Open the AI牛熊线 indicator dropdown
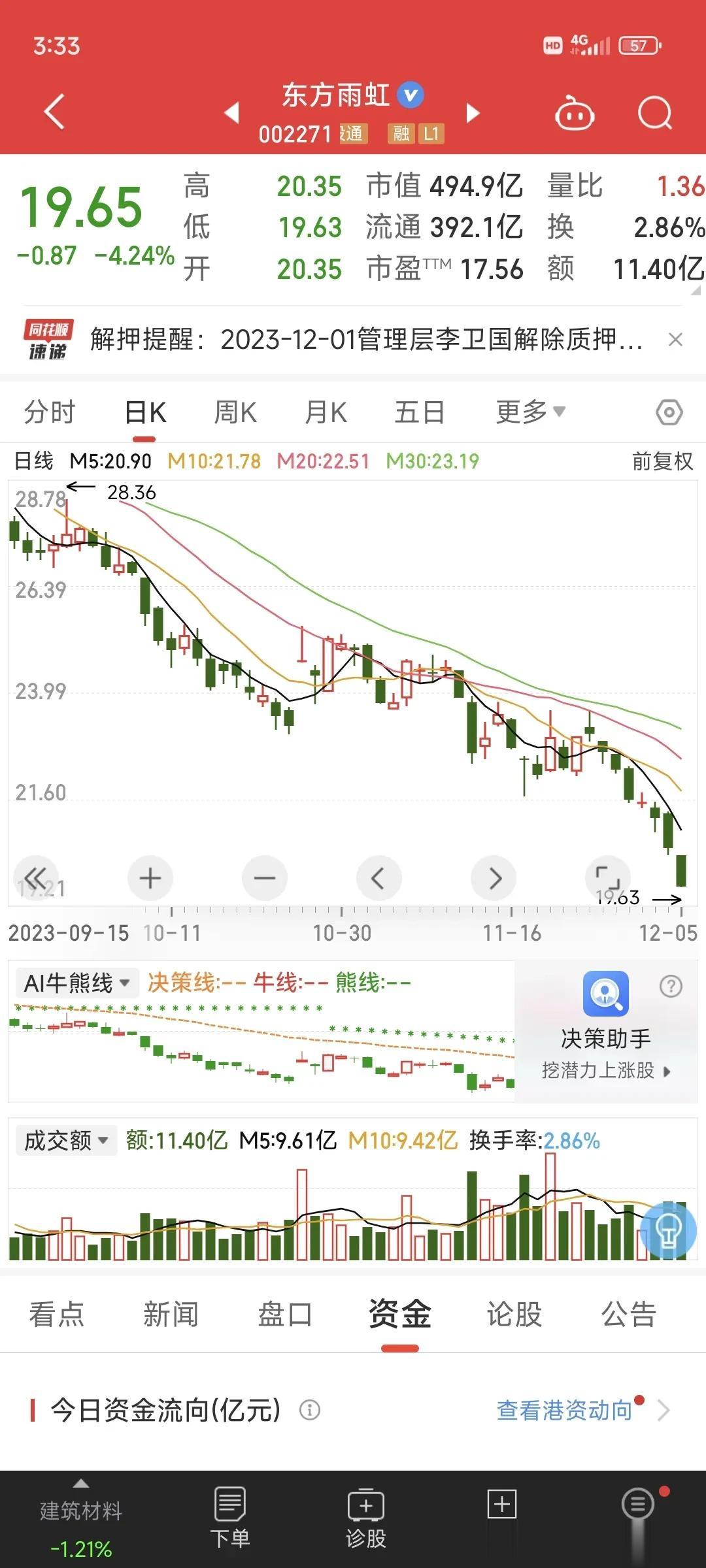The height and width of the screenshot is (1568, 706). click(76, 983)
